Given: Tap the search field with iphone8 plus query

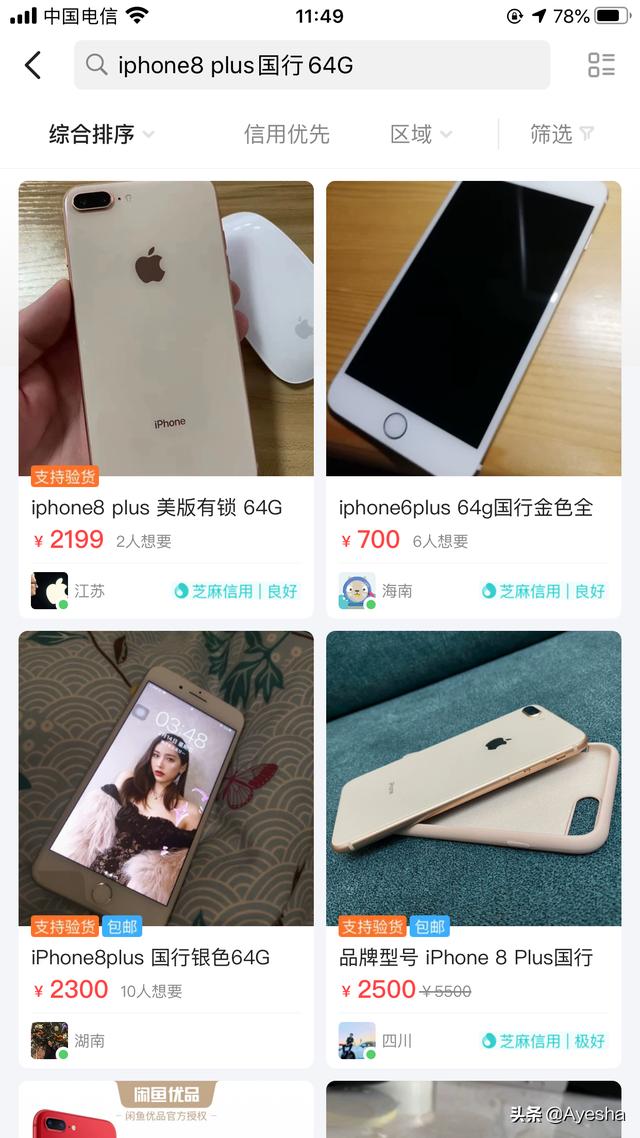Looking at the screenshot, I should pos(312,65).
